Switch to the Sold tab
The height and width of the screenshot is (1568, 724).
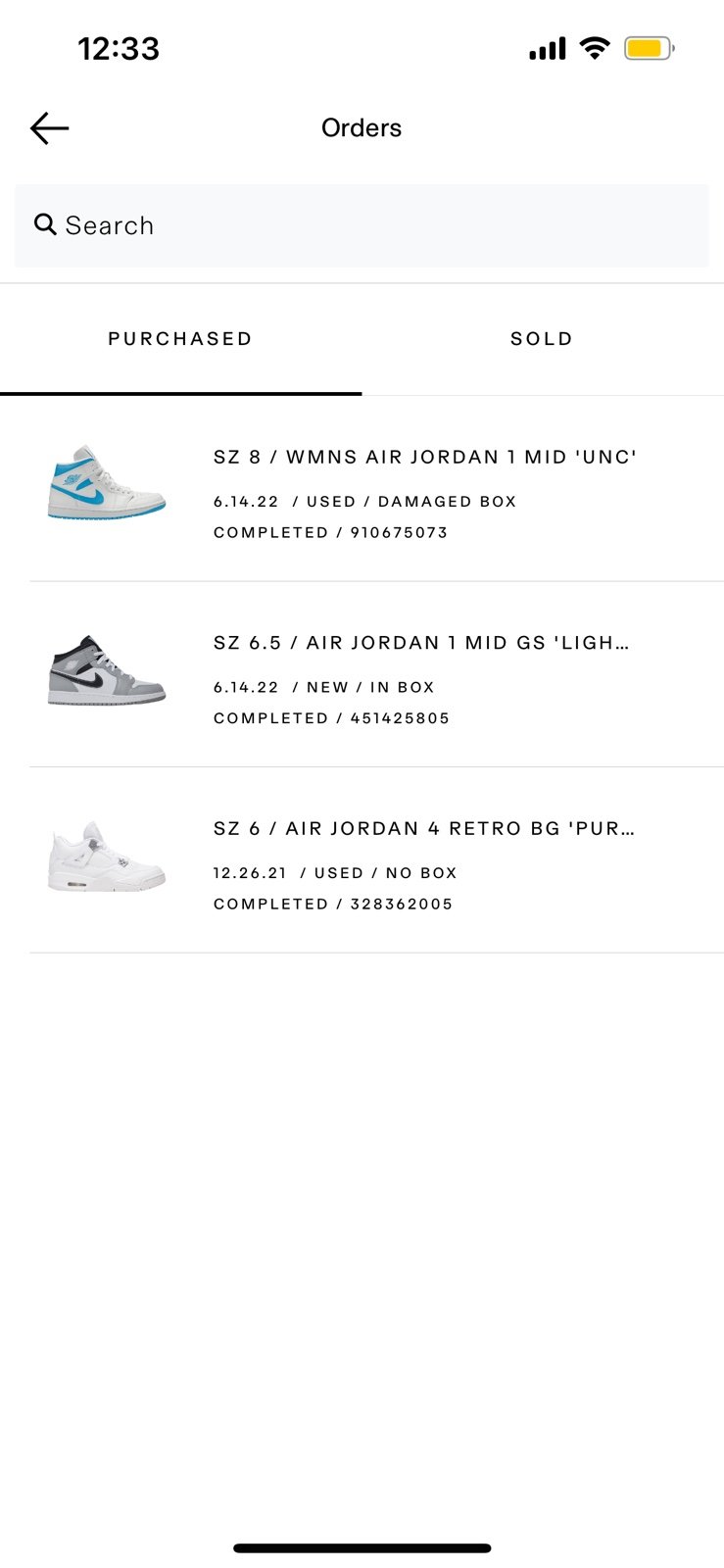click(x=542, y=339)
